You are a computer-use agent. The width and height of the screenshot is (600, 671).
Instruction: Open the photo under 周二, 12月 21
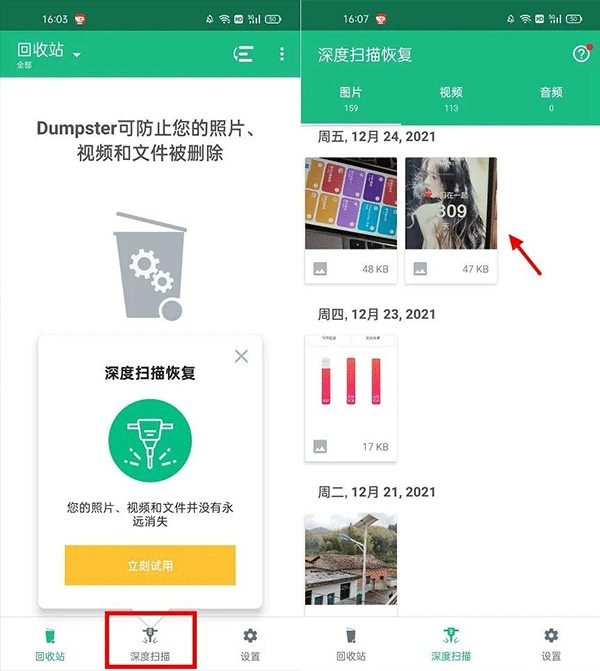tap(350, 559)
